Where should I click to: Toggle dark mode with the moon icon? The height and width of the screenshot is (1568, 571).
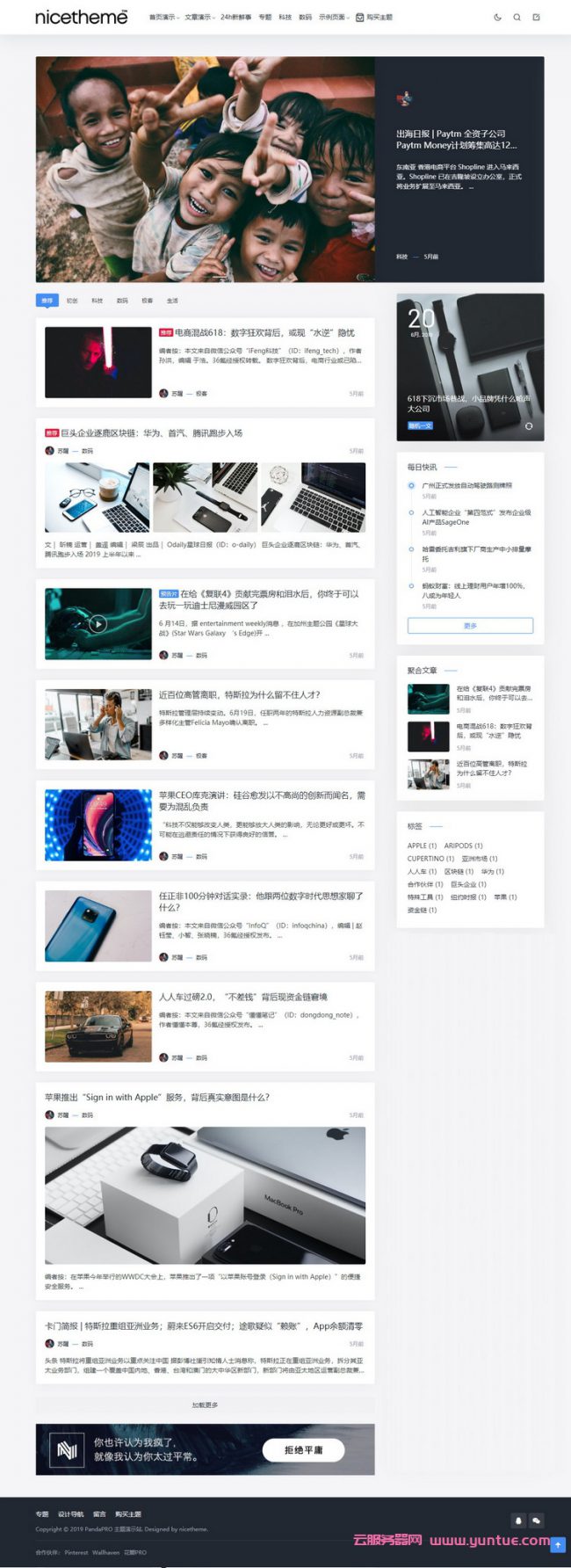pos(498,17)
